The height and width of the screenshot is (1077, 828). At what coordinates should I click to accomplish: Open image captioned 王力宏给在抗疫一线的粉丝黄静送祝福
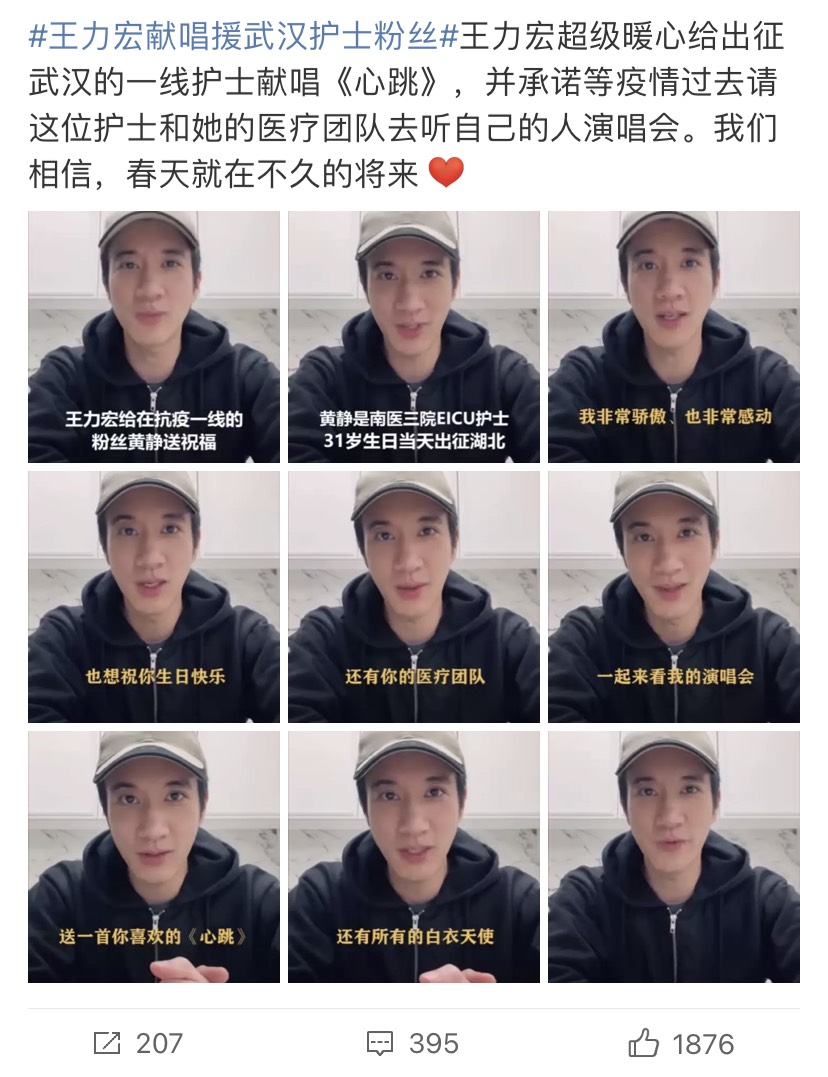point(154,337)
